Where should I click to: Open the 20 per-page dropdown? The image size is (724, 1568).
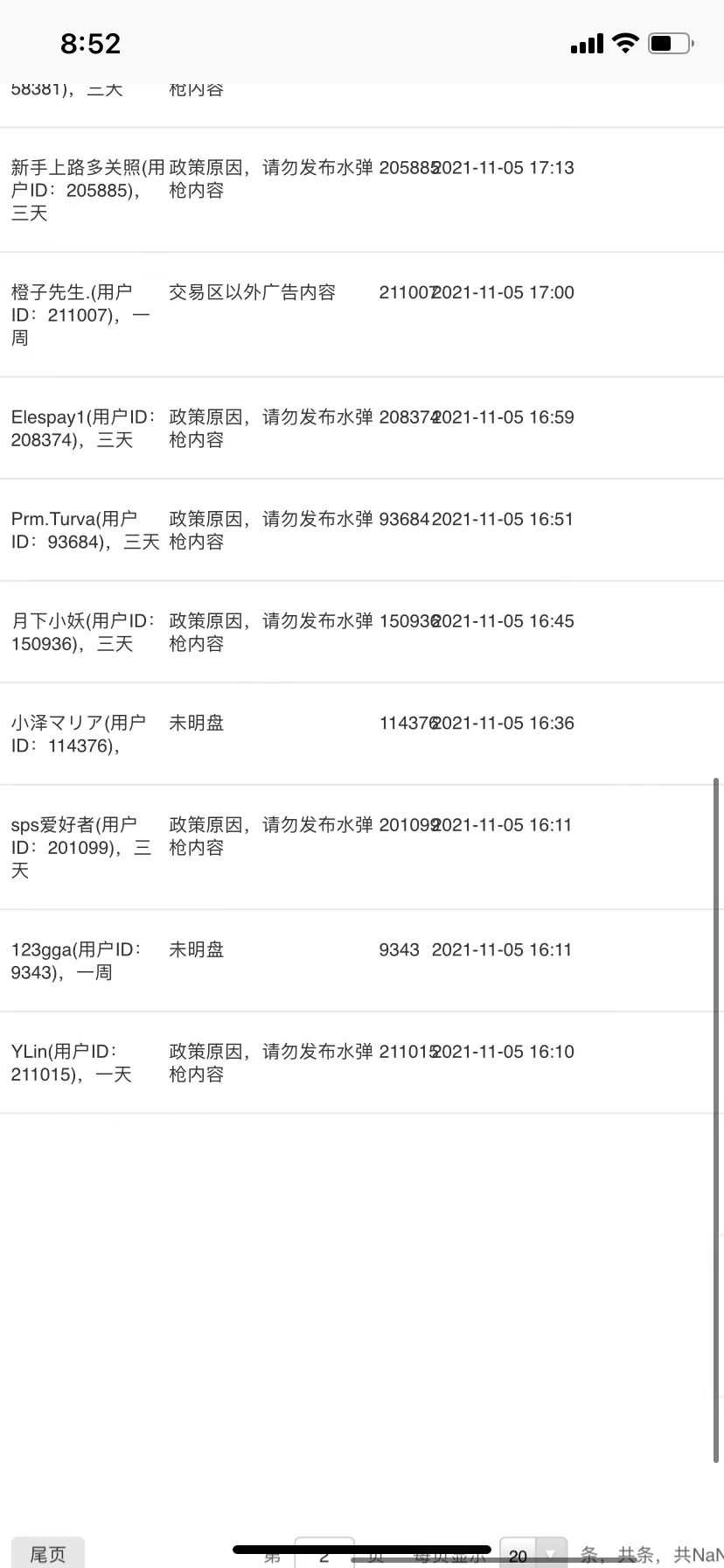pyautogui.click(x=533, y=1553)
